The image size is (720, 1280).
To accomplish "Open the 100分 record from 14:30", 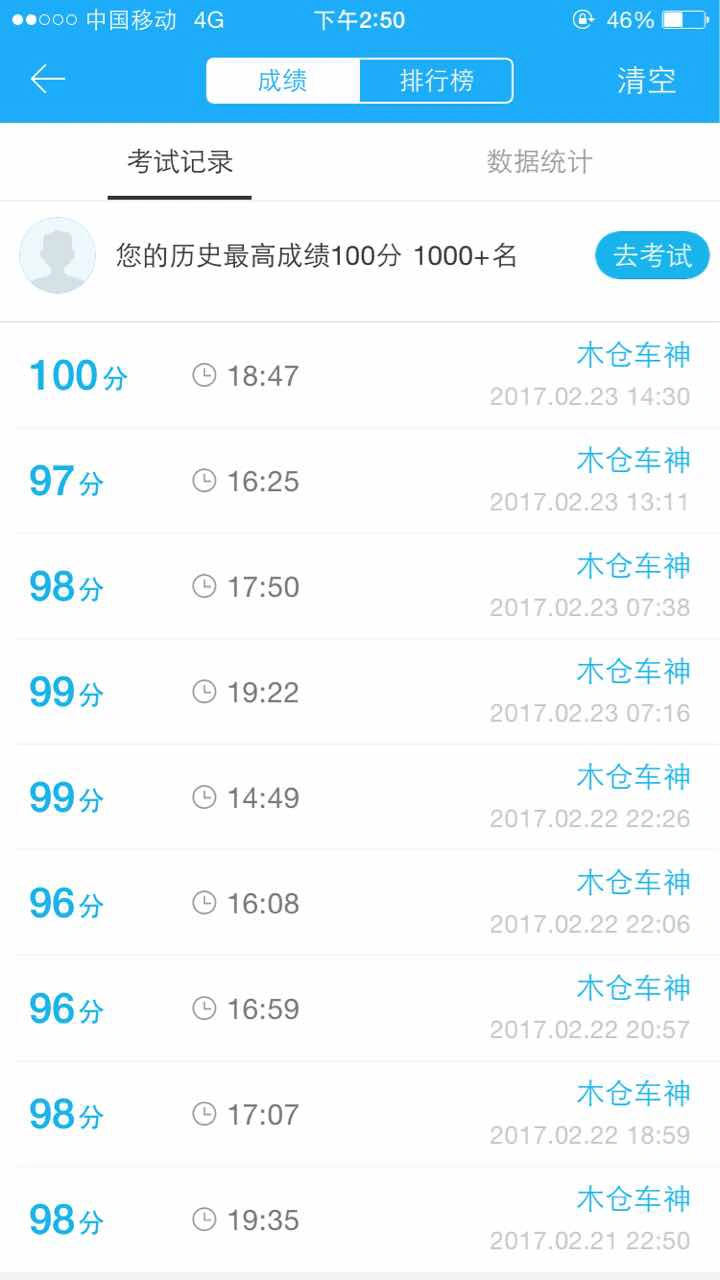I will click(x=360, y=376).
